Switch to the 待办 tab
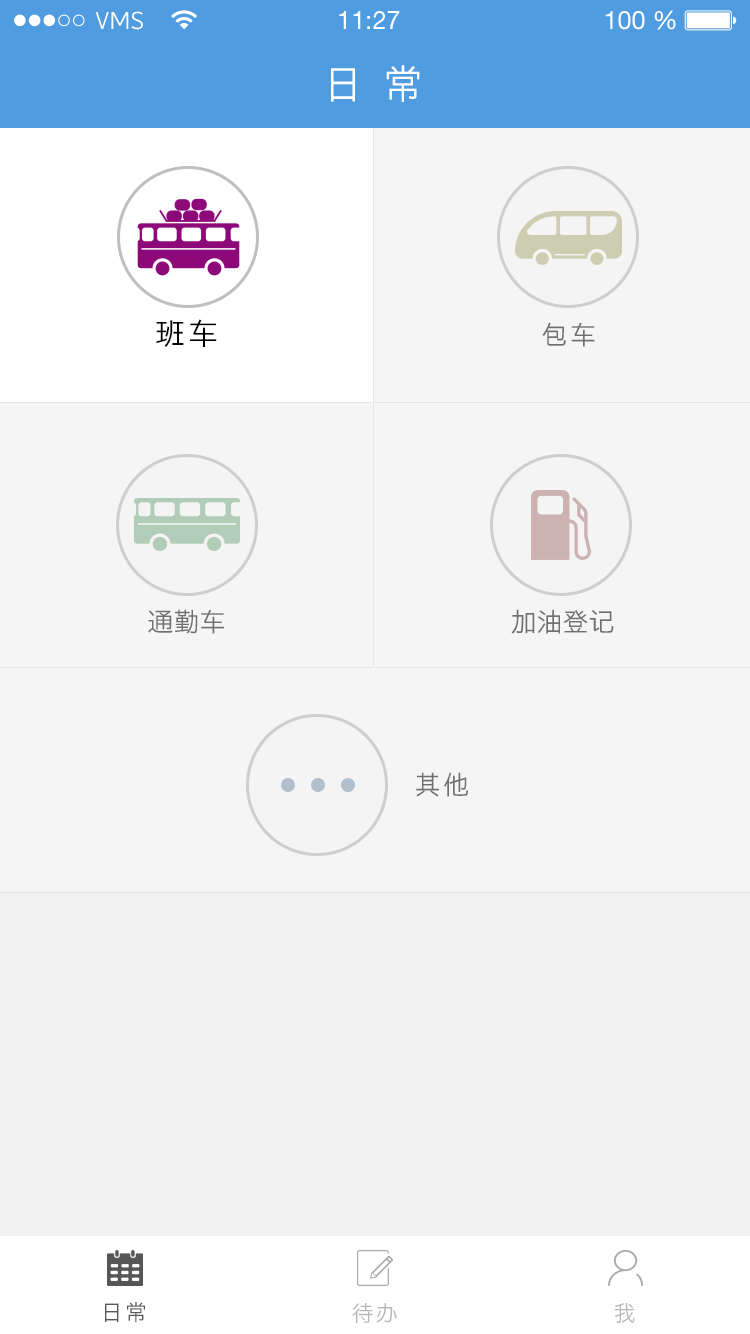This screenshot has width=750, height=1334. 375,1285
